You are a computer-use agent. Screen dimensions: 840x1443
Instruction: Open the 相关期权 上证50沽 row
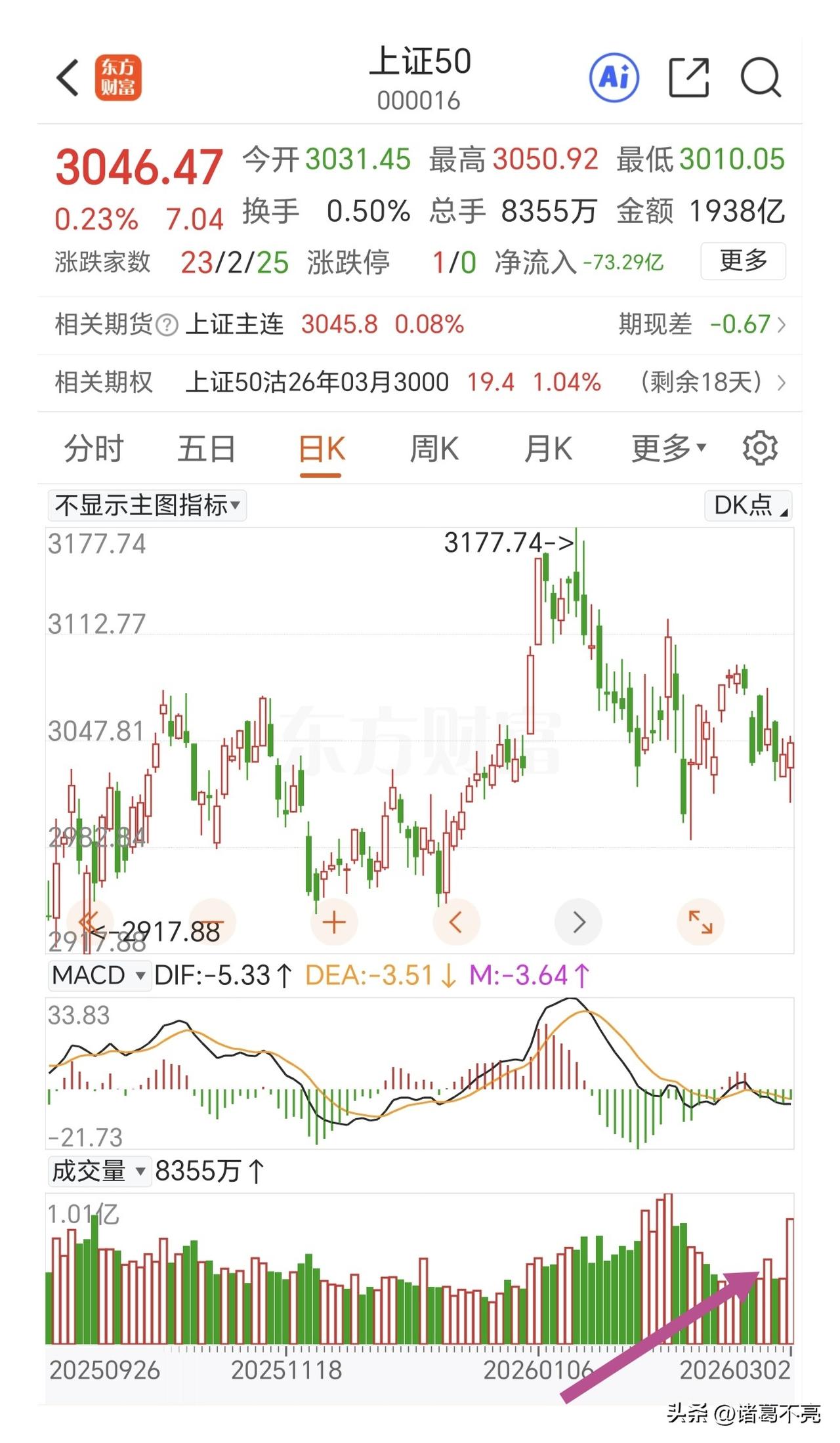[420, 383]
